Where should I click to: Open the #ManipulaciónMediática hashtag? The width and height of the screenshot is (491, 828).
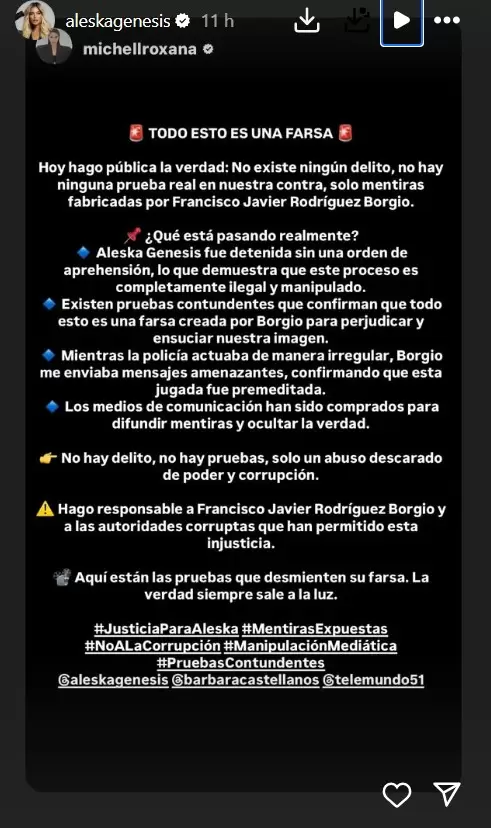tap(310, 645)
